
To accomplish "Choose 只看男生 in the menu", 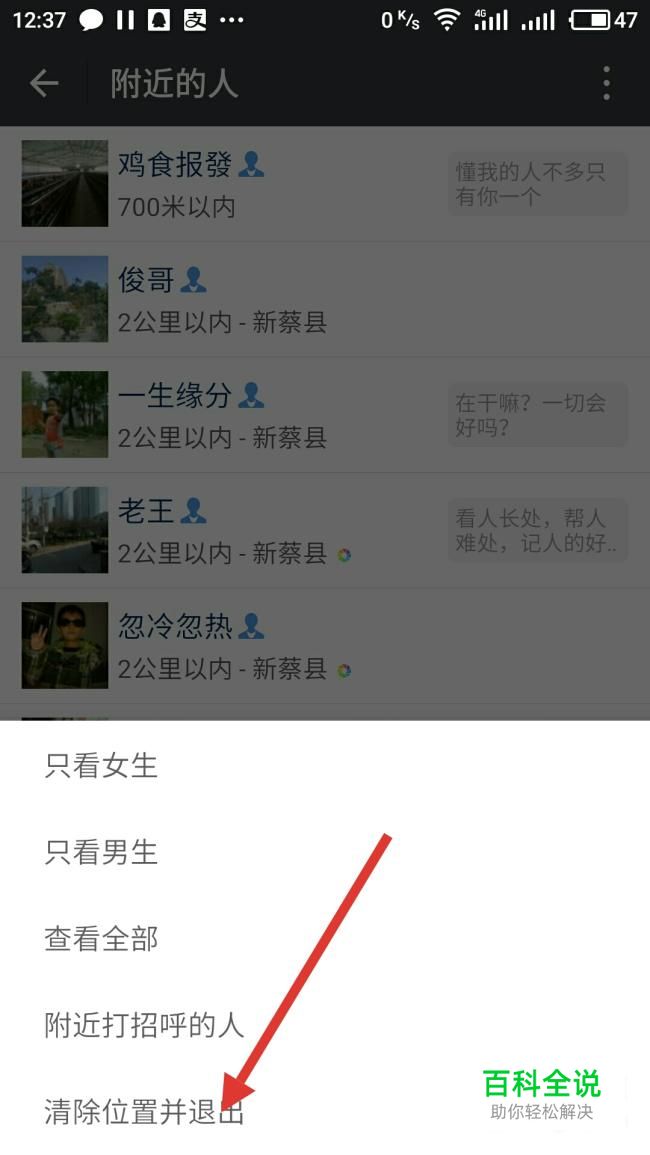I will (x=101, y=853).
